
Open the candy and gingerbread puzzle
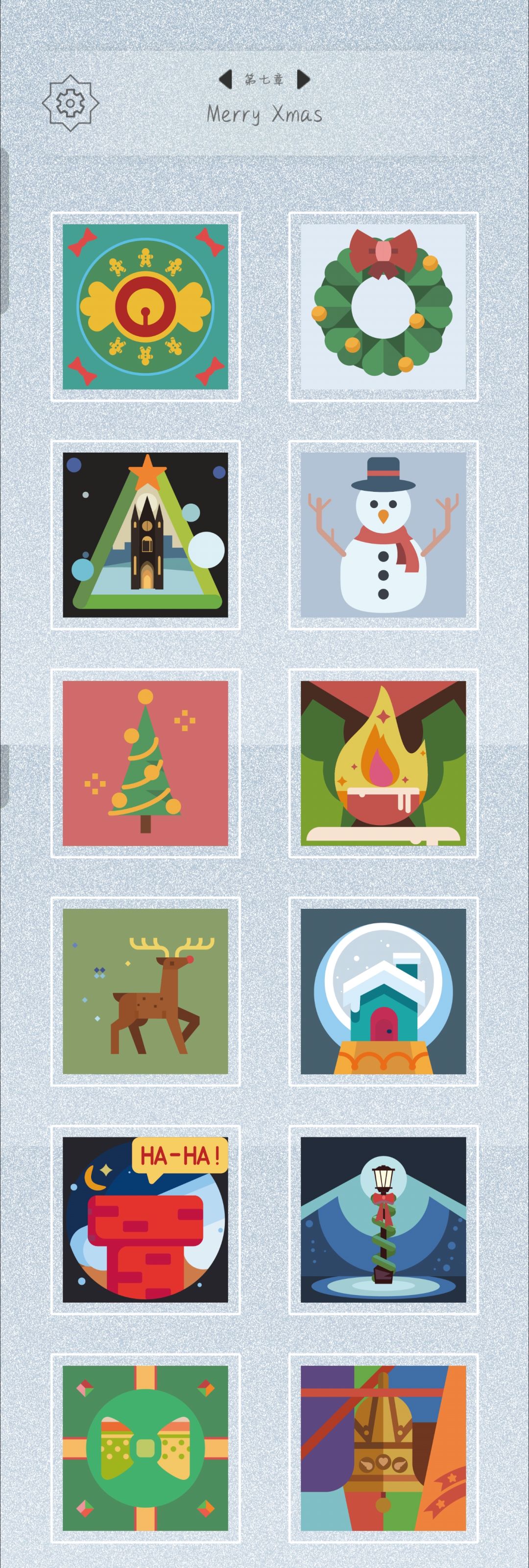[x=145, y=306]
